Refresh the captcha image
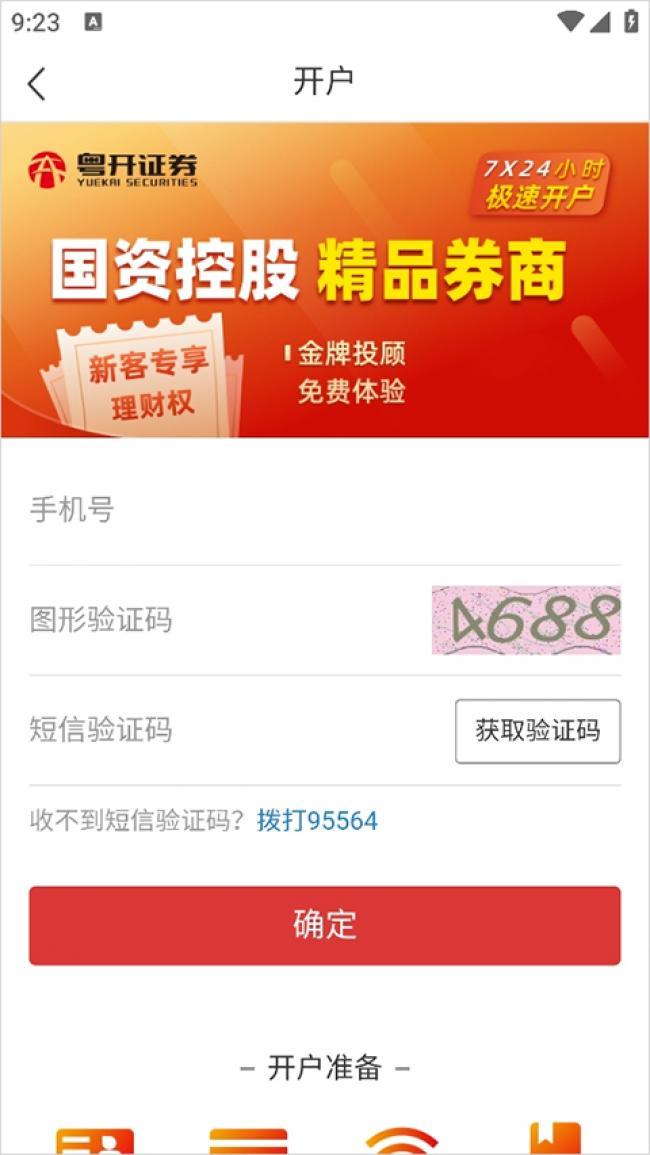The image size is (650, 1155). (x=526, y=620)
